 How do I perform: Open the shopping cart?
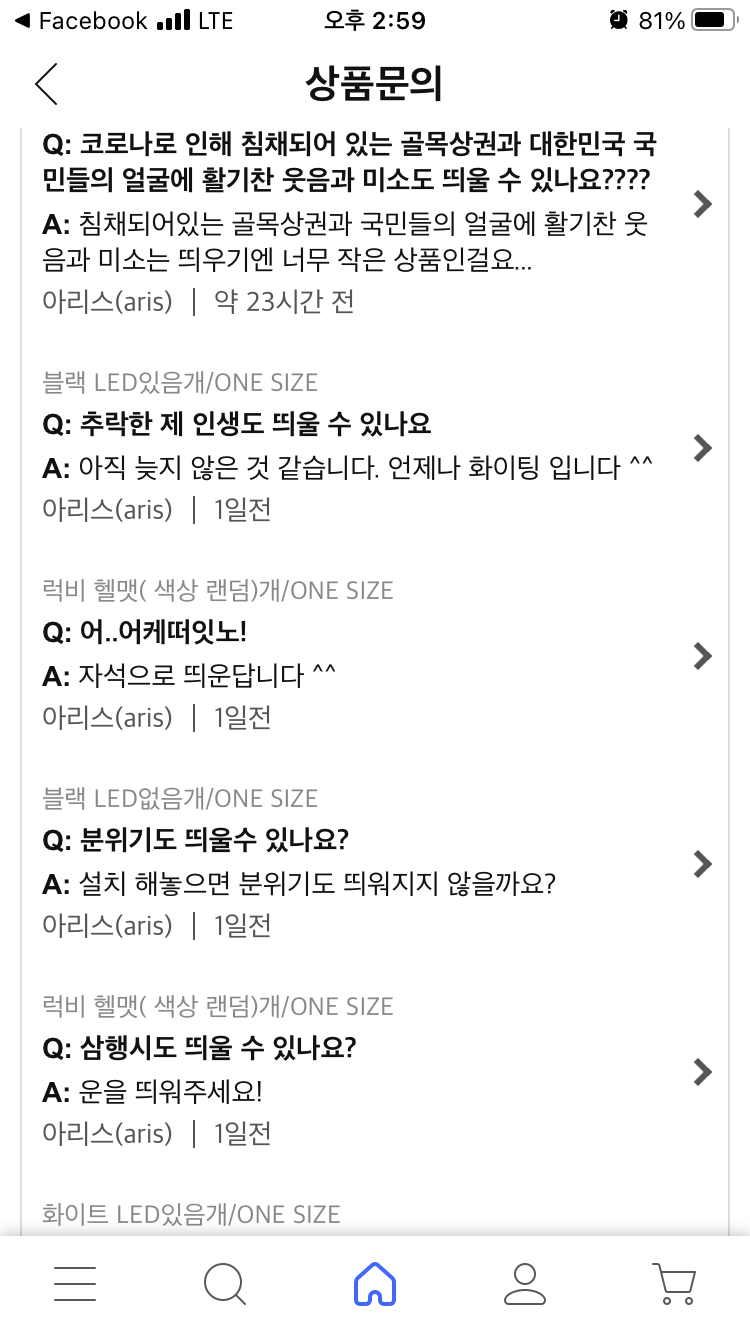click(x=674, y=1284)
